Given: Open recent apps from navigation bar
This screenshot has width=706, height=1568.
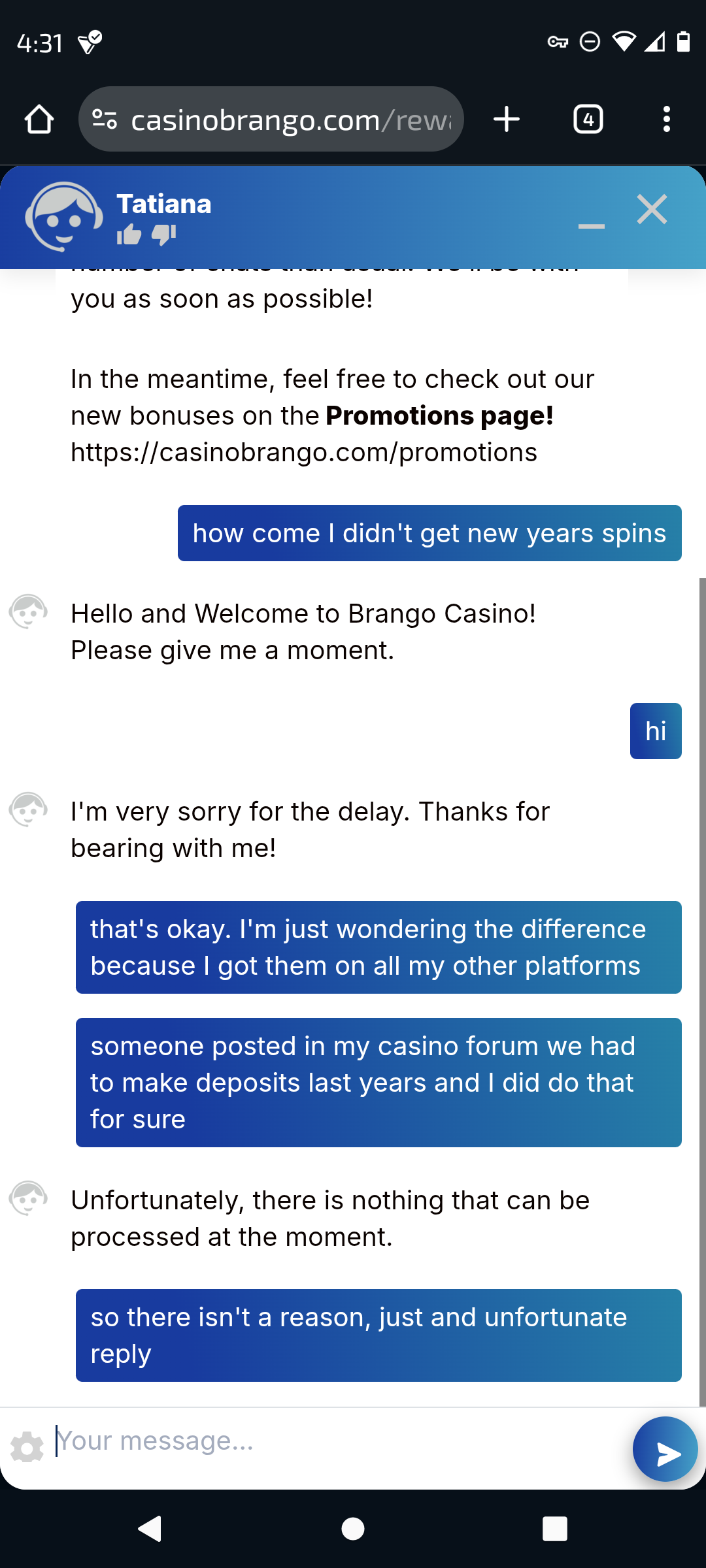Looking at the screenshot, I should tap(554, 1529).
